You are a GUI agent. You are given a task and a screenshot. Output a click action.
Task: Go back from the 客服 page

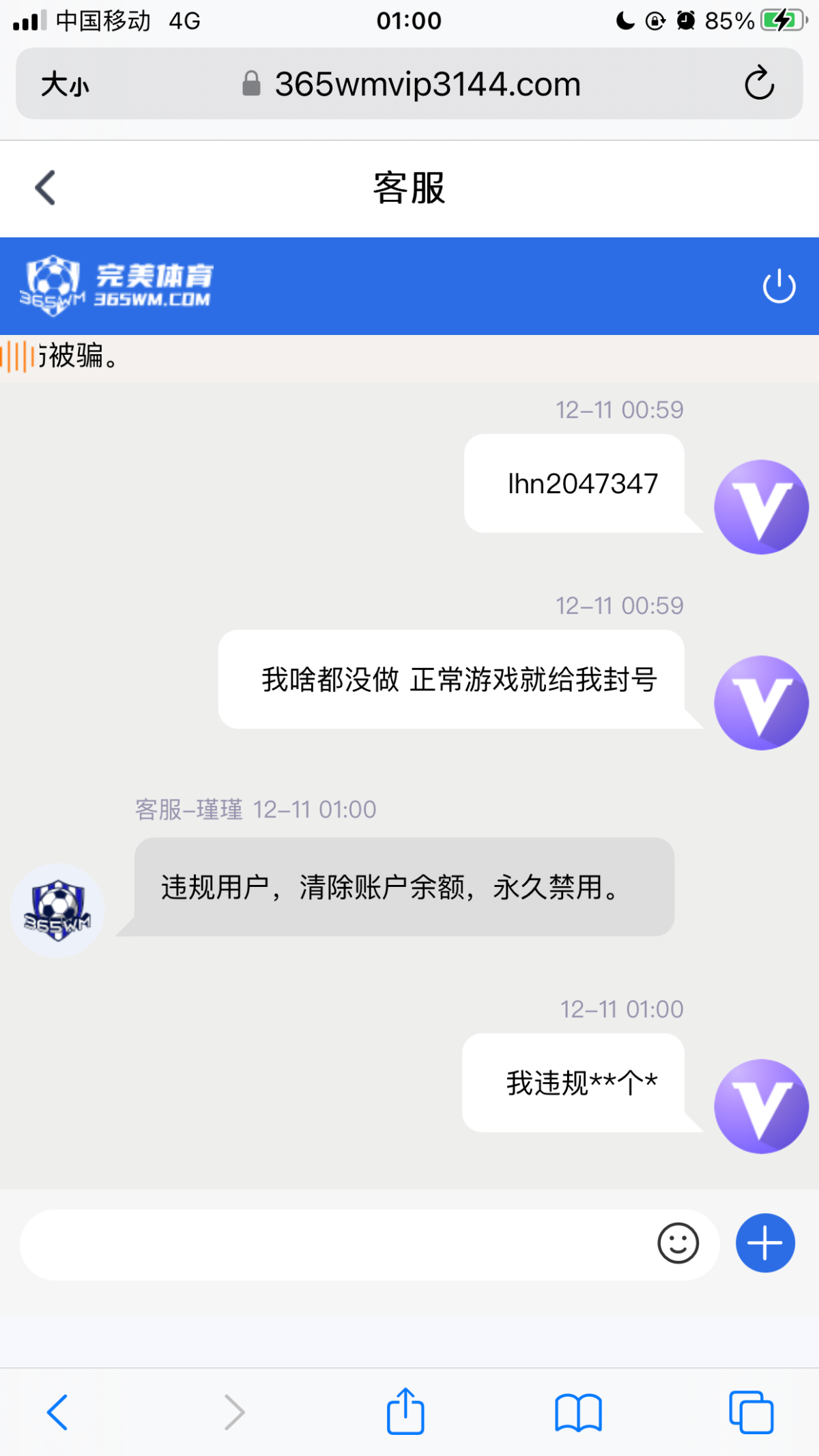pos(45,188)
